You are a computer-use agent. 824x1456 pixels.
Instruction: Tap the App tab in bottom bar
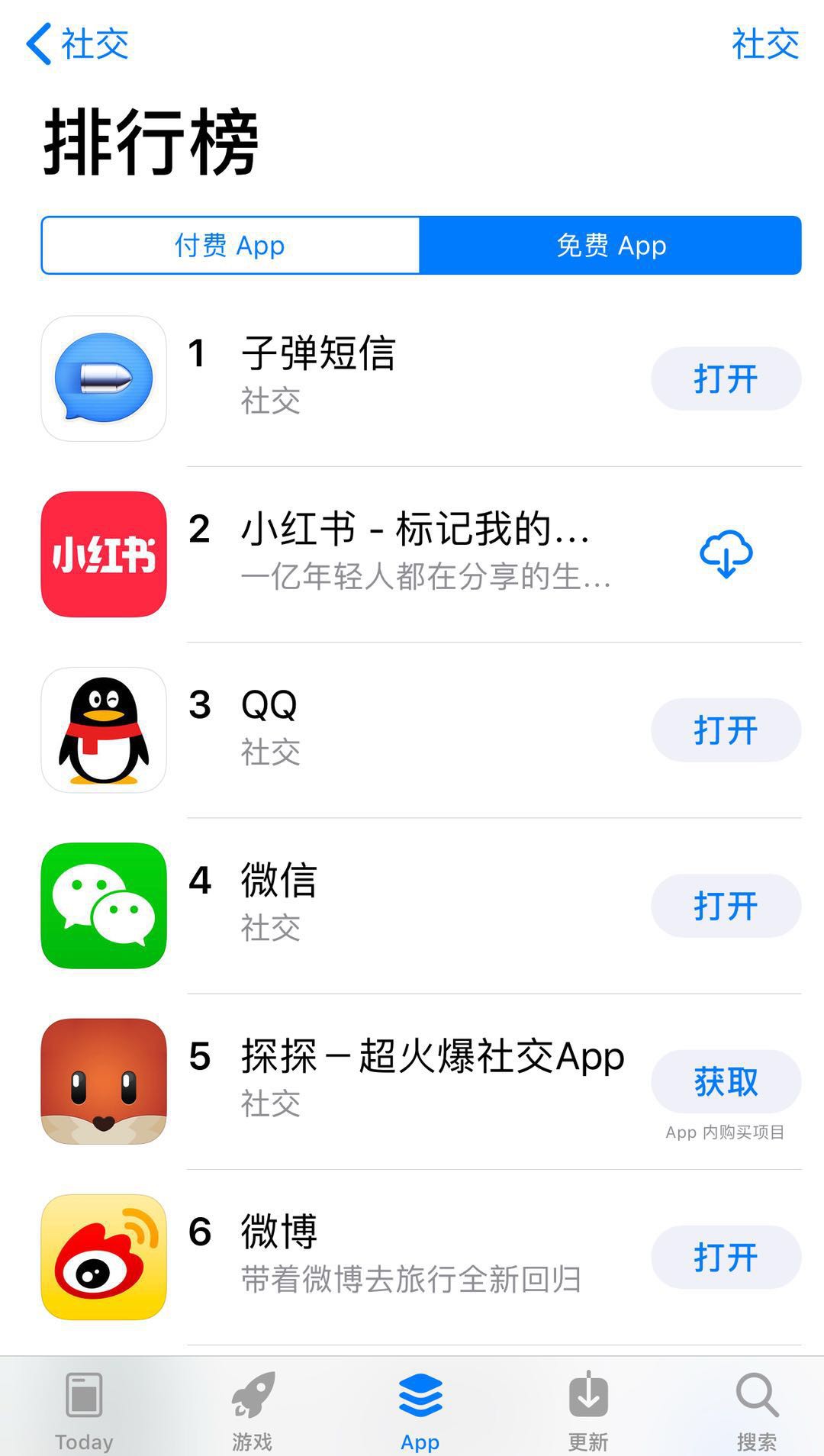(420, 1411)
